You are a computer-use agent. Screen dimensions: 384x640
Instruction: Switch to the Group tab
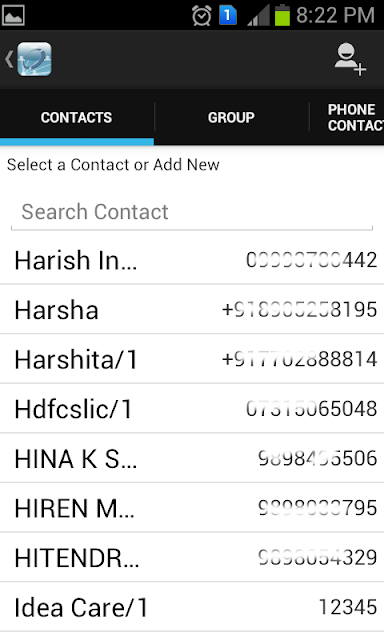(x=231, y=118)
